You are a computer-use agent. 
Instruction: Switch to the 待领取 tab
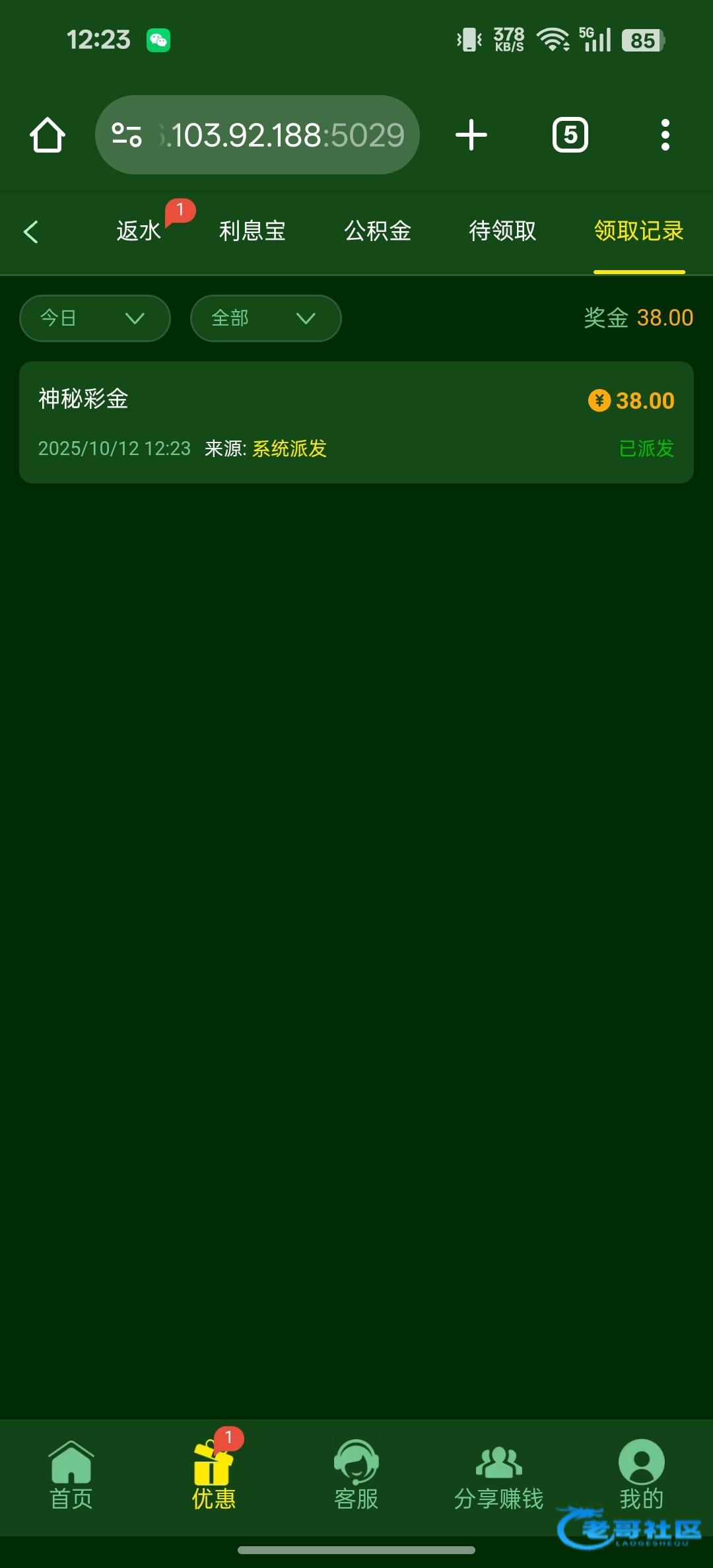tap(502, 231)
